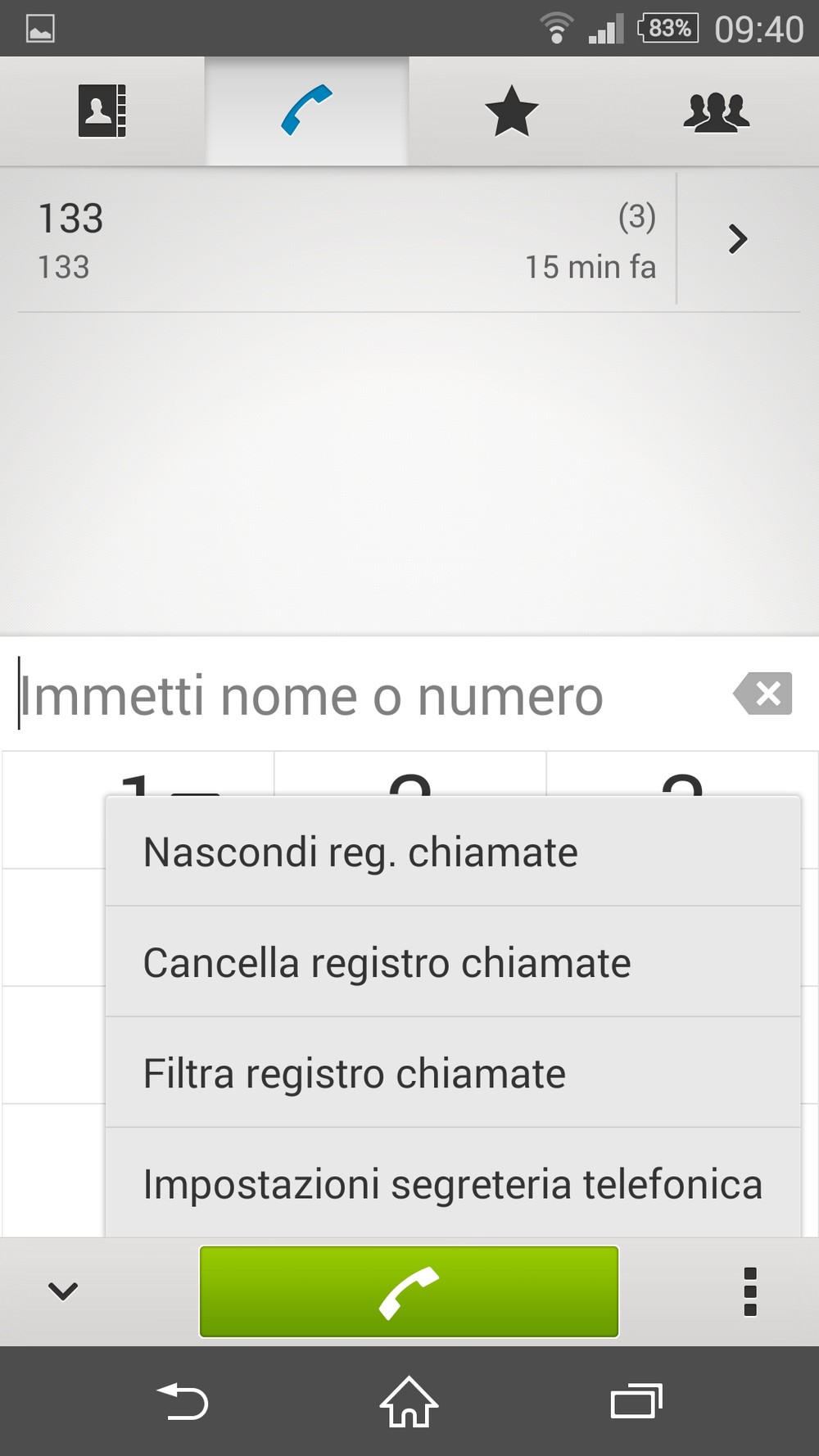
Task: Expand call details arrow for 133
Action: click(738, 239)
